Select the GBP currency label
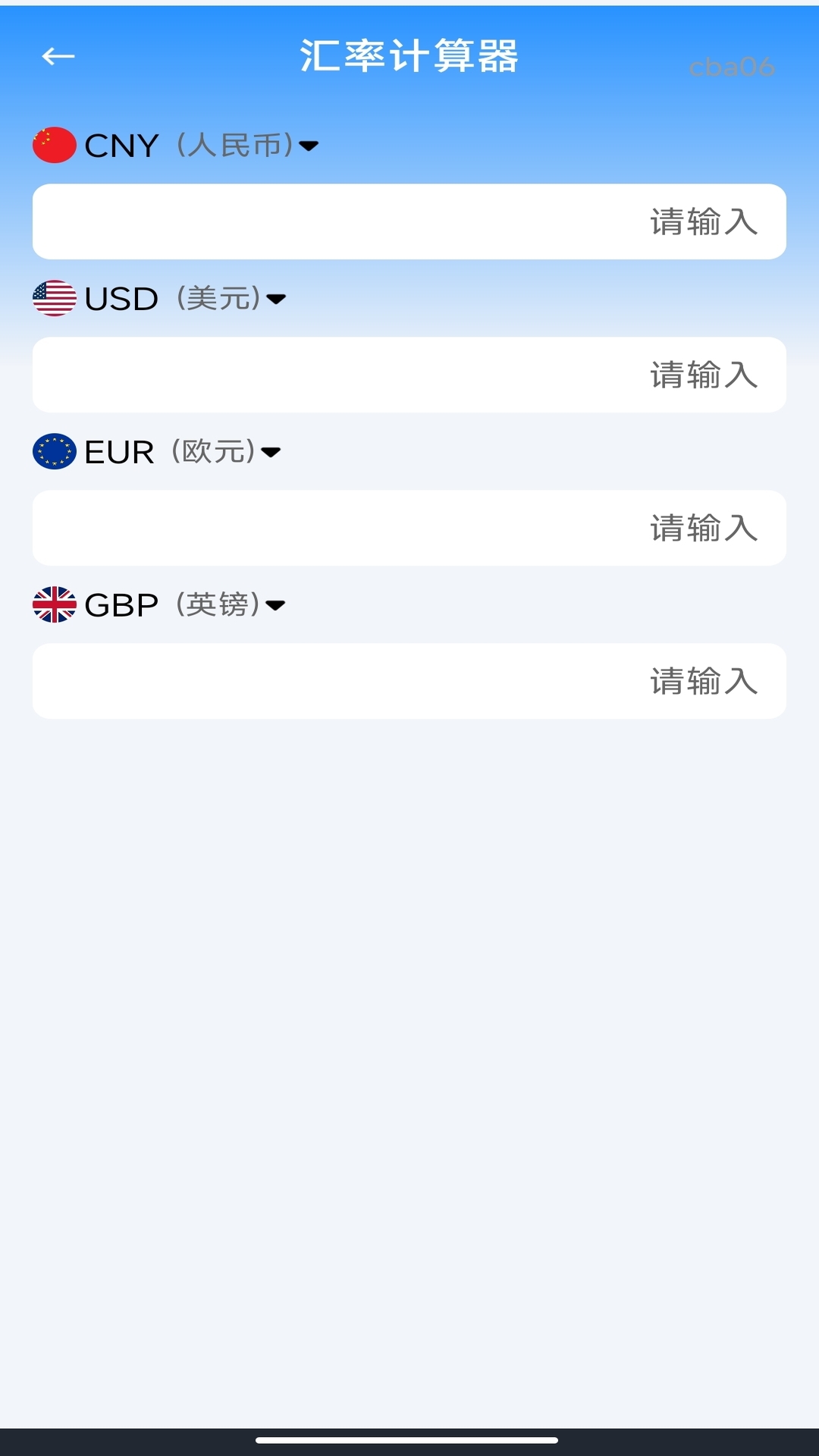The height and width of the screenshot is (1456, 819). pyautogui.click(x=120, y=604)
